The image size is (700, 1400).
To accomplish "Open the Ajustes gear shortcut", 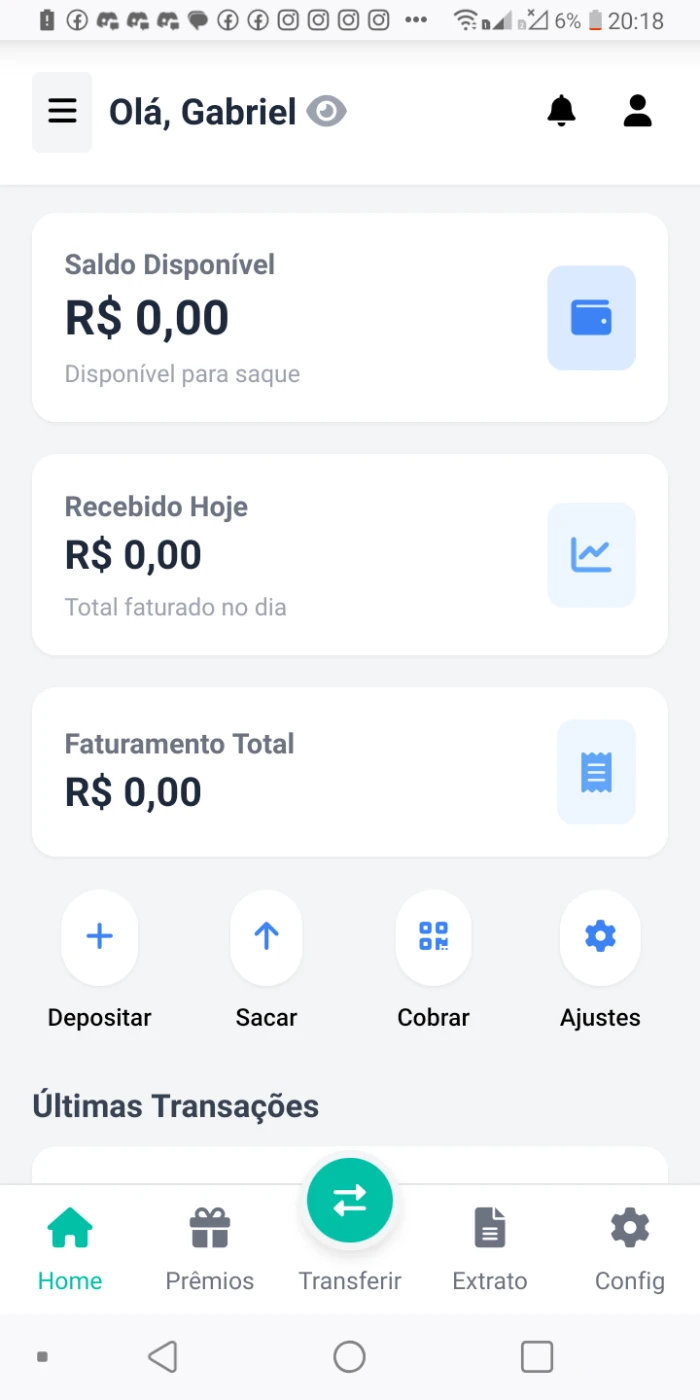I will tap(600, 937).
